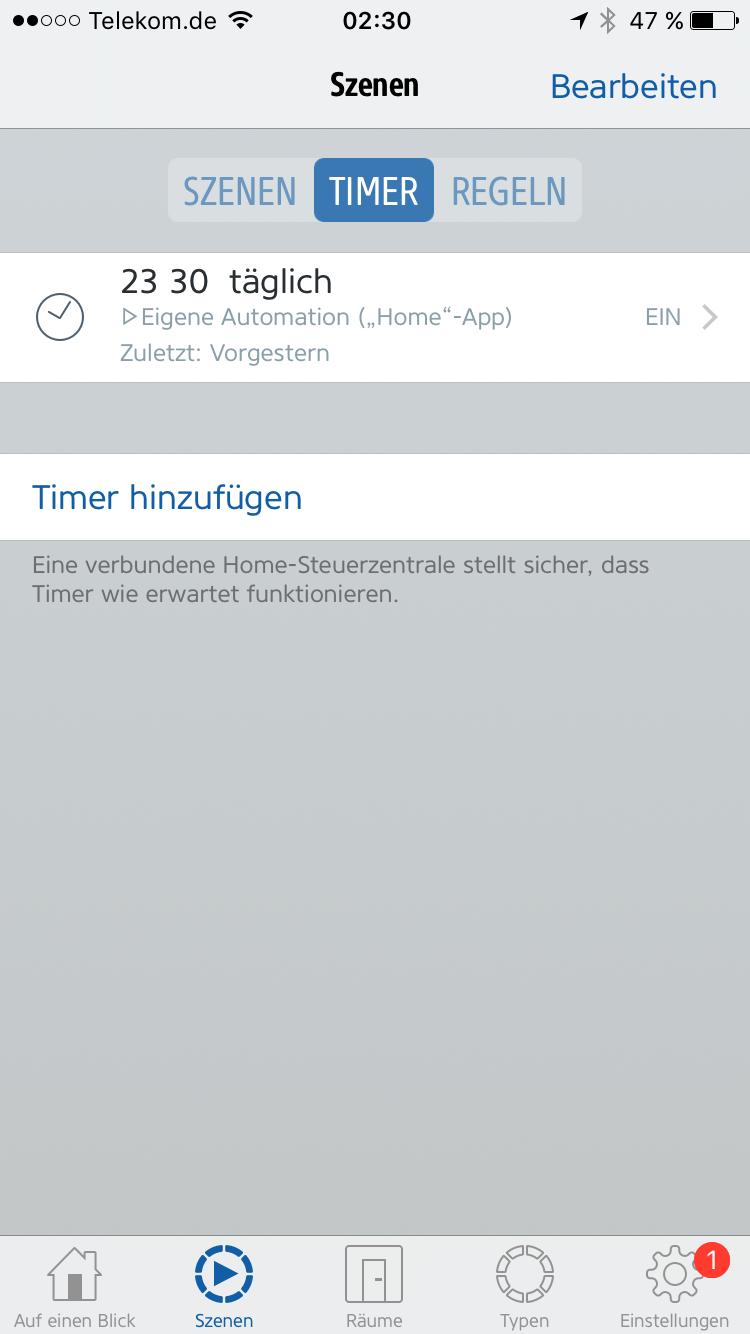This screenshot has height=1334, width=750.
Task: Open the Typen tab
Action: click(x=524, y=1286)
